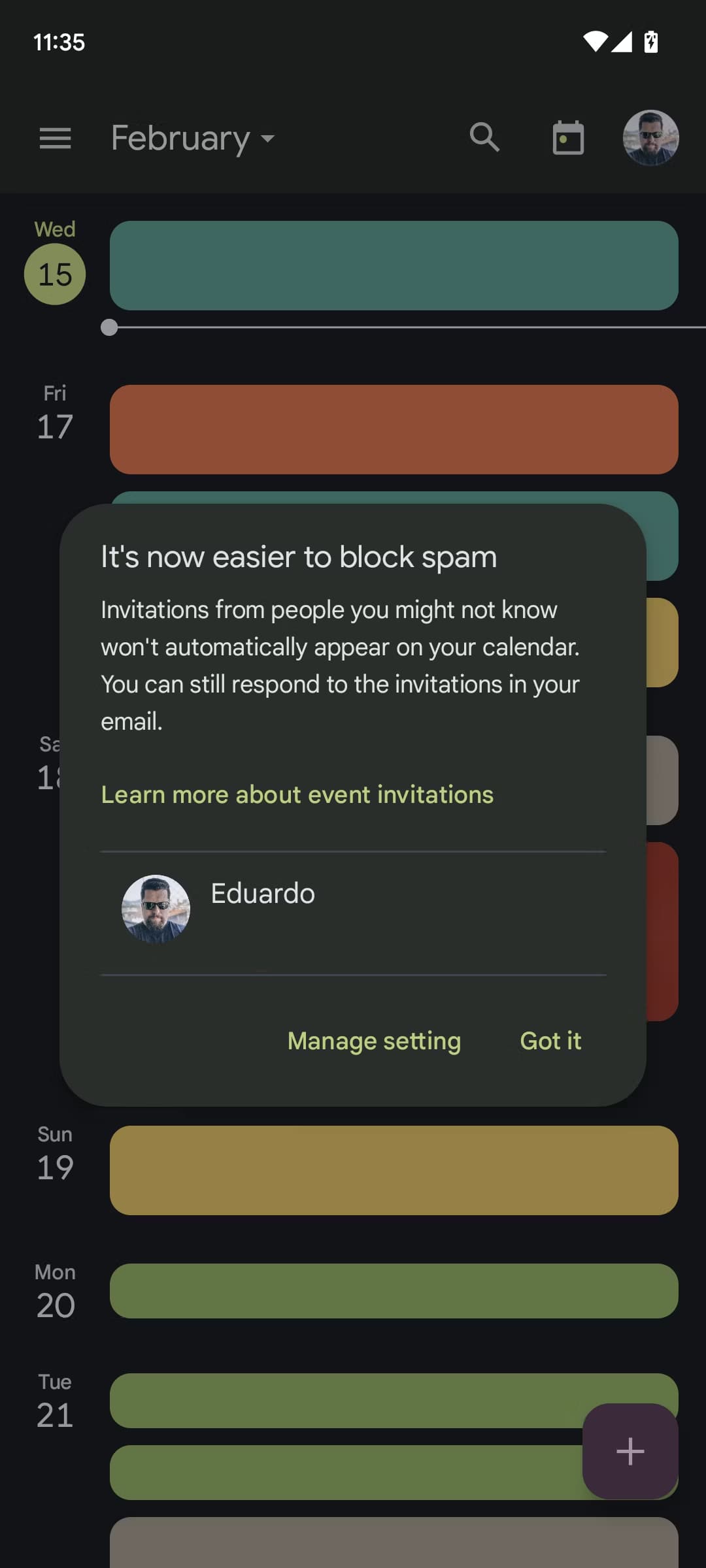The height and width of the screenshot is (1568, 706).
Task: Search calendar events
Action: [484, 138]
